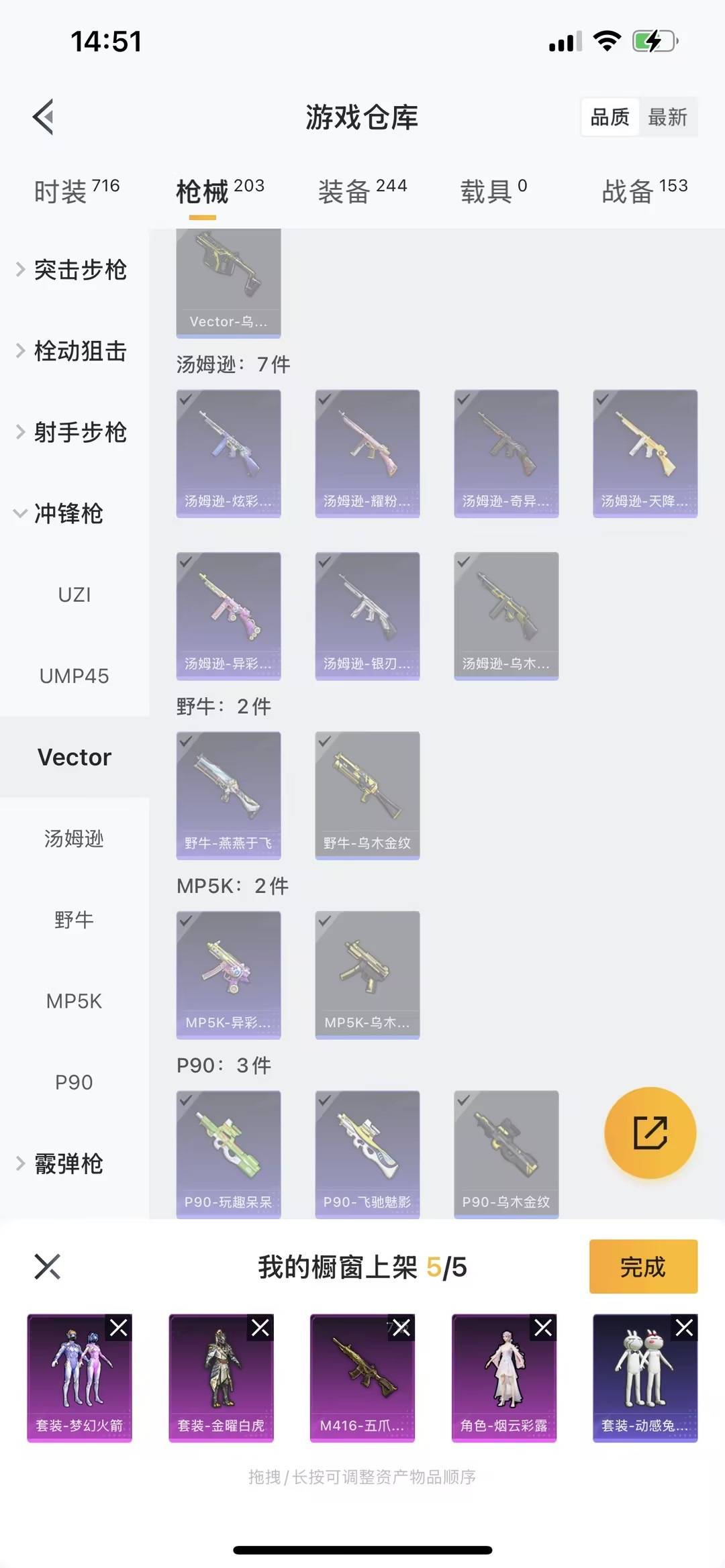Select the P90-飞驰魅影 skin
Screen dimensions: 725x1568
click(367, 1154)
